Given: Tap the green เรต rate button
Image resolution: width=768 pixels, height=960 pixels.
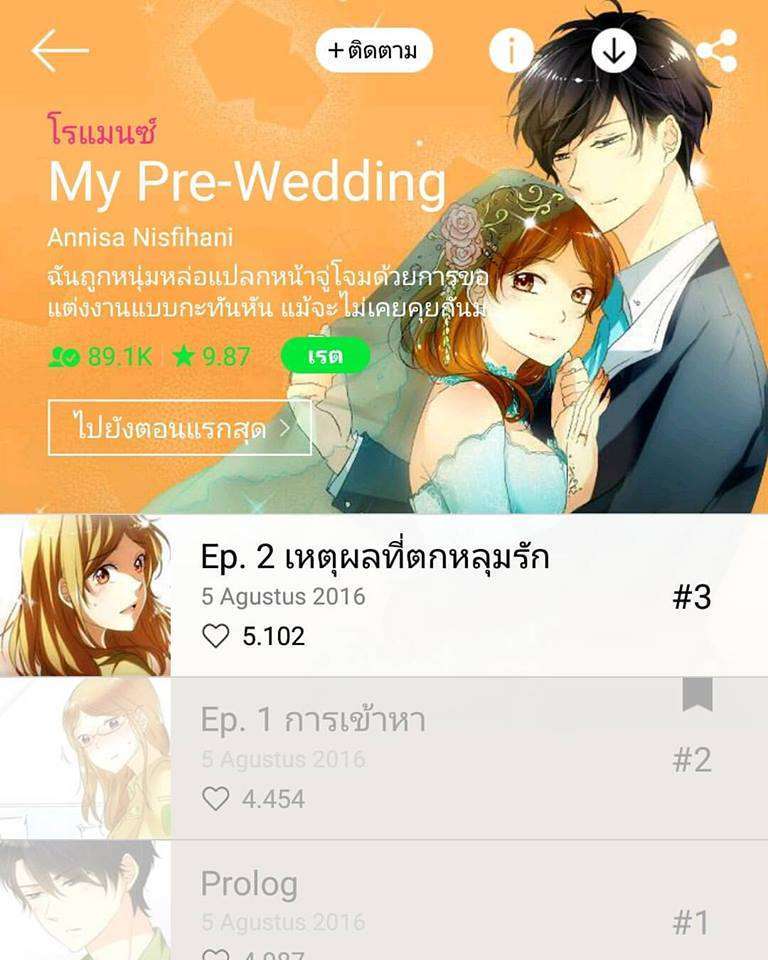Looking at the screenshot, I should point(325,355).
